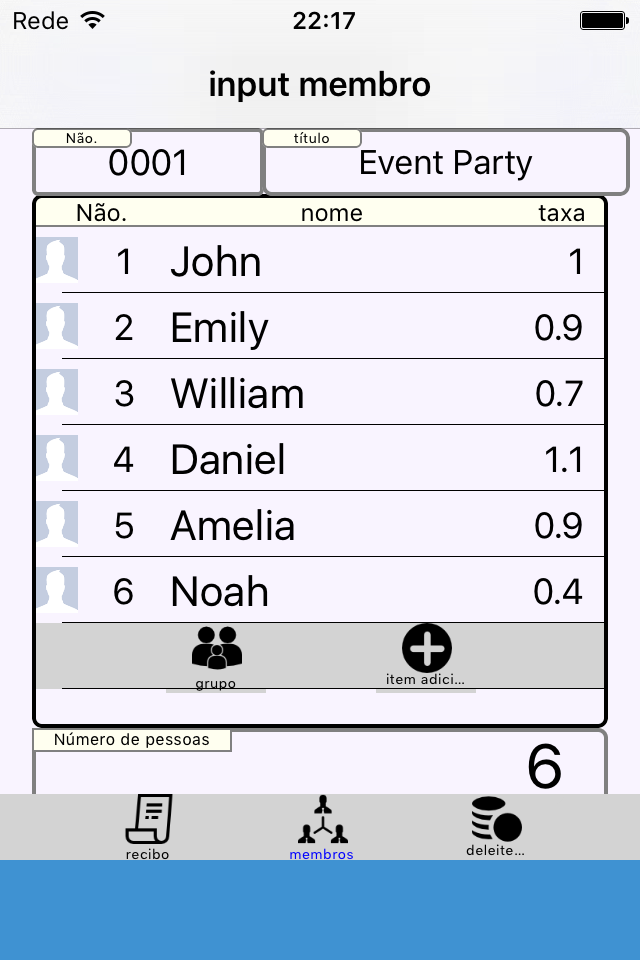Switch to the membros tab

322,827
